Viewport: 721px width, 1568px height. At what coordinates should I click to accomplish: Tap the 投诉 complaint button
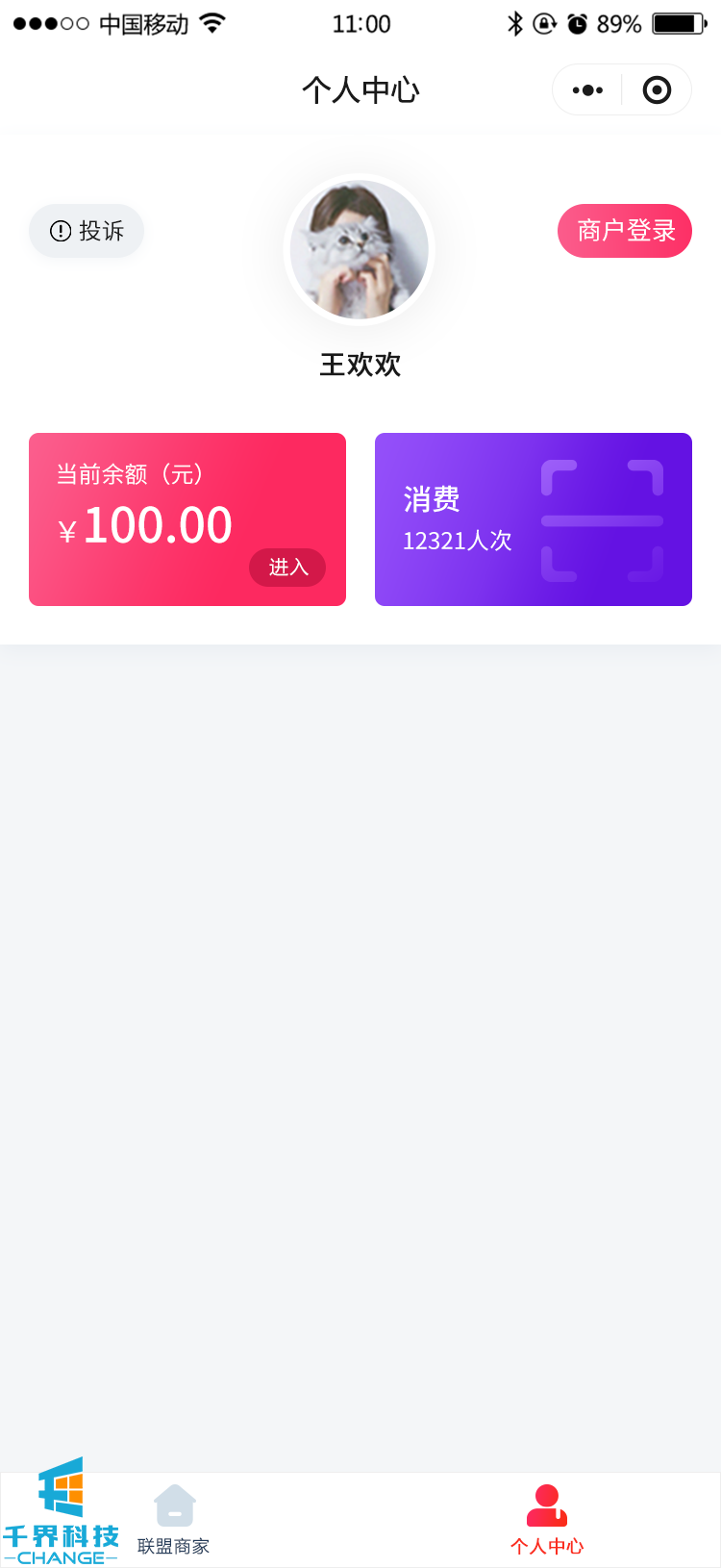[x=87, y=231]
